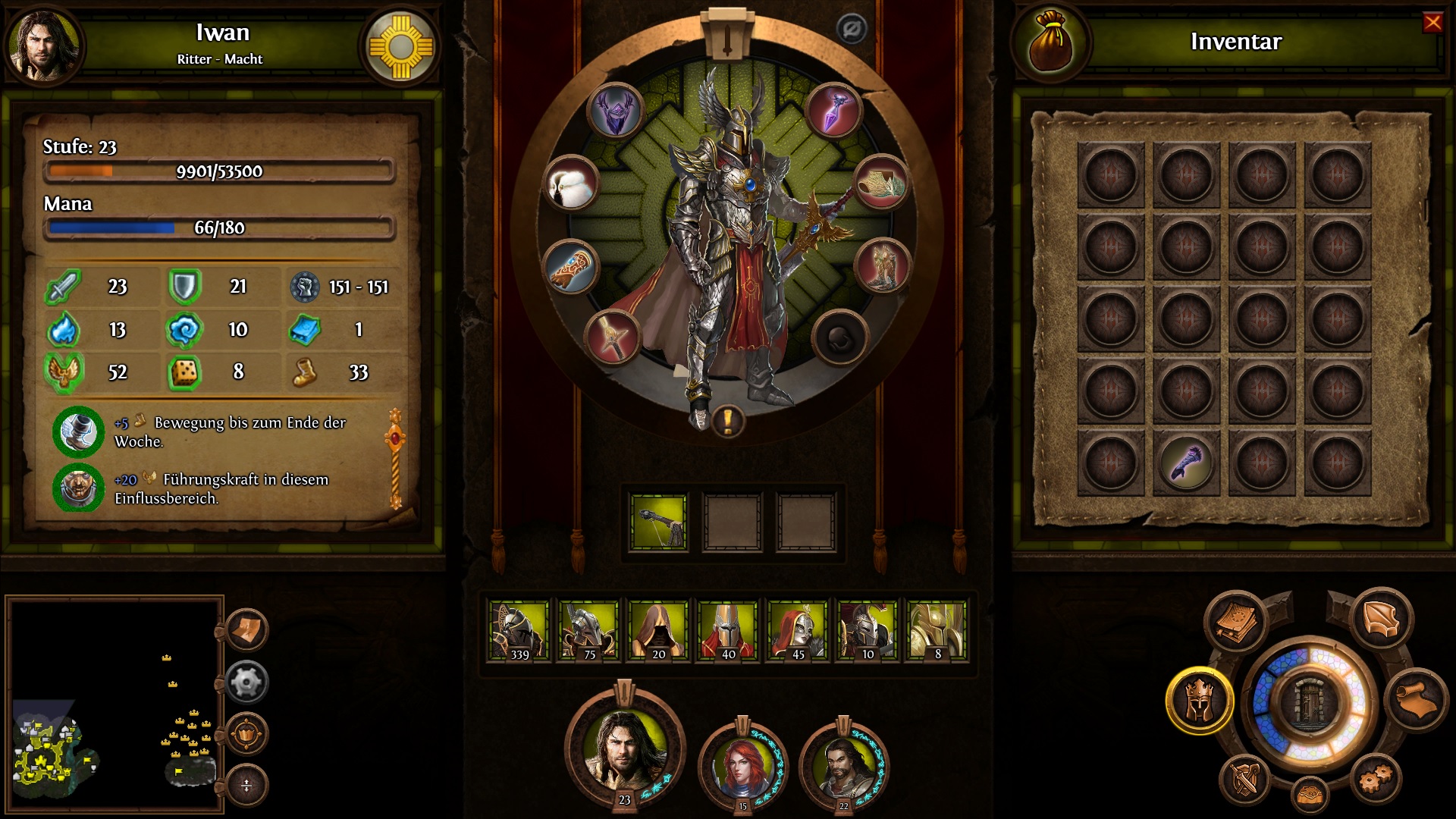Tap the purple horned helmet equipment slot
The height and width of the screenshot is (819, 1456).
click(x=615, y=111)
